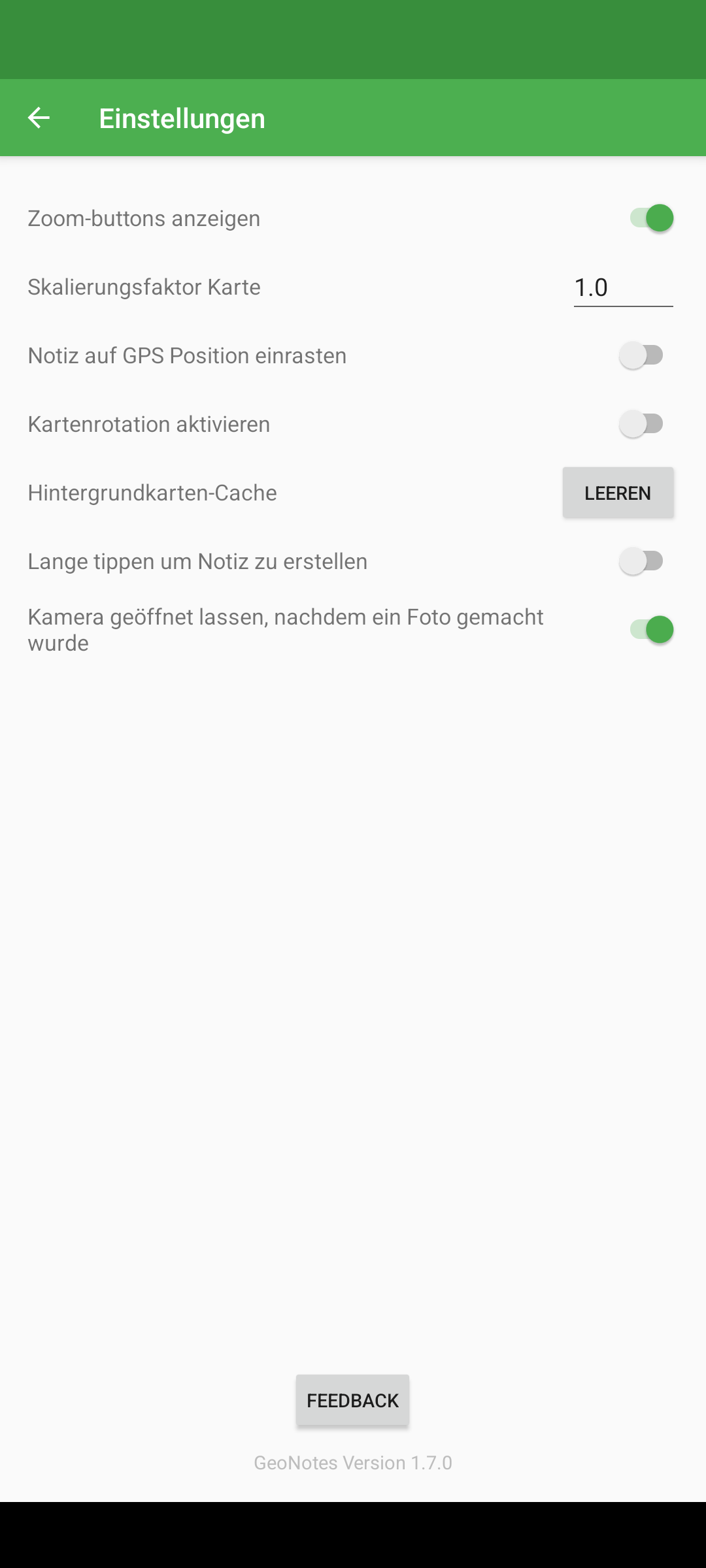Switch off Kamera geöffnet lassen option

point(651,630)
